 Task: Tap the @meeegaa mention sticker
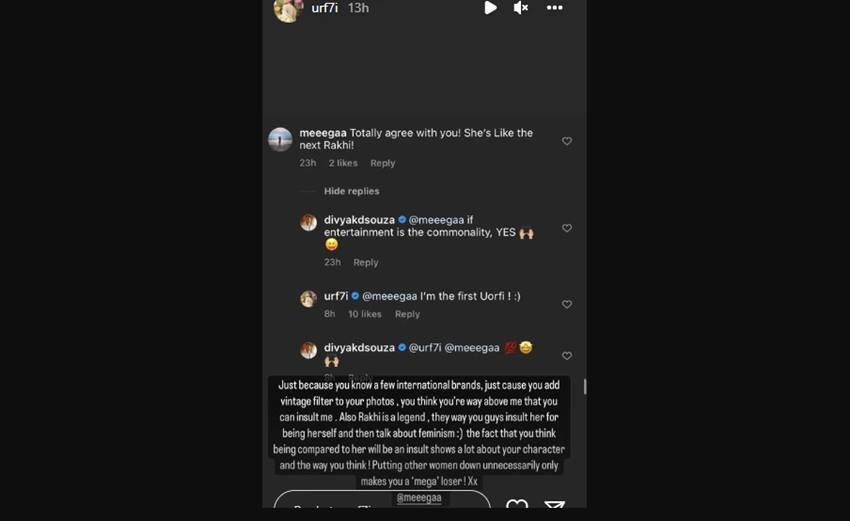(419, 497)
